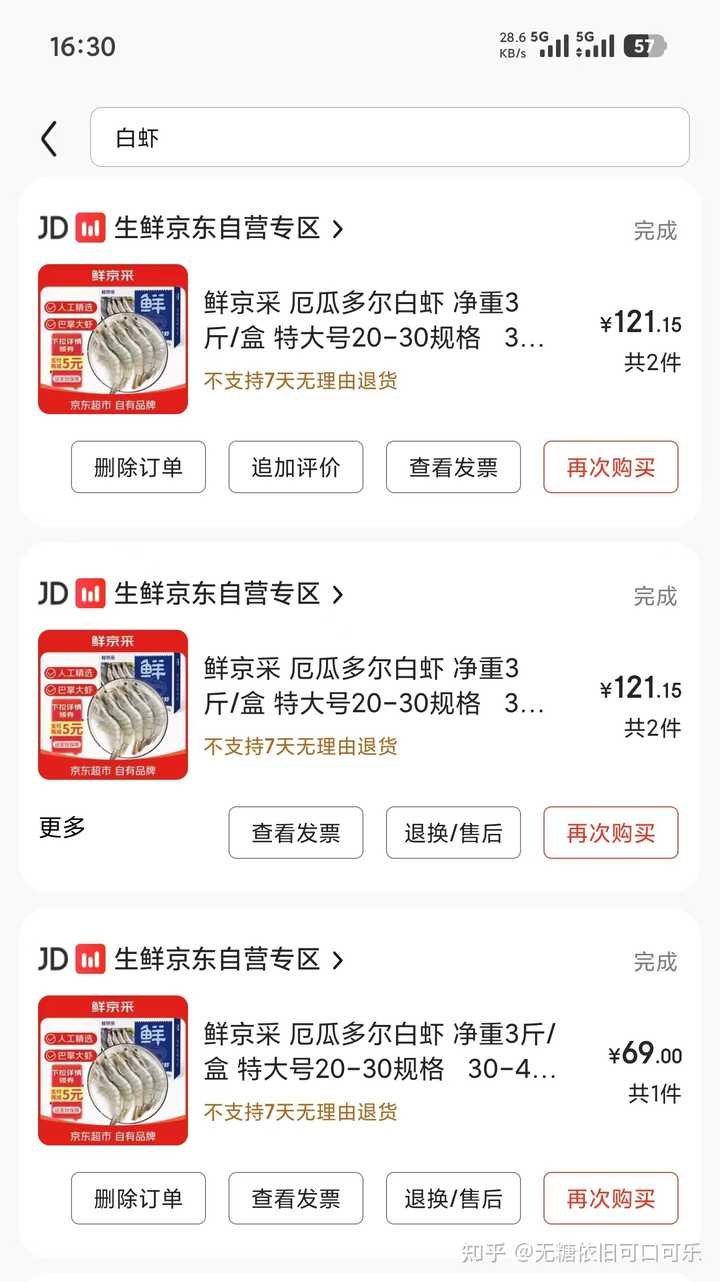Request 退换/售后 in the order with 更多
720x1282 pixels.
coord(453,833)
